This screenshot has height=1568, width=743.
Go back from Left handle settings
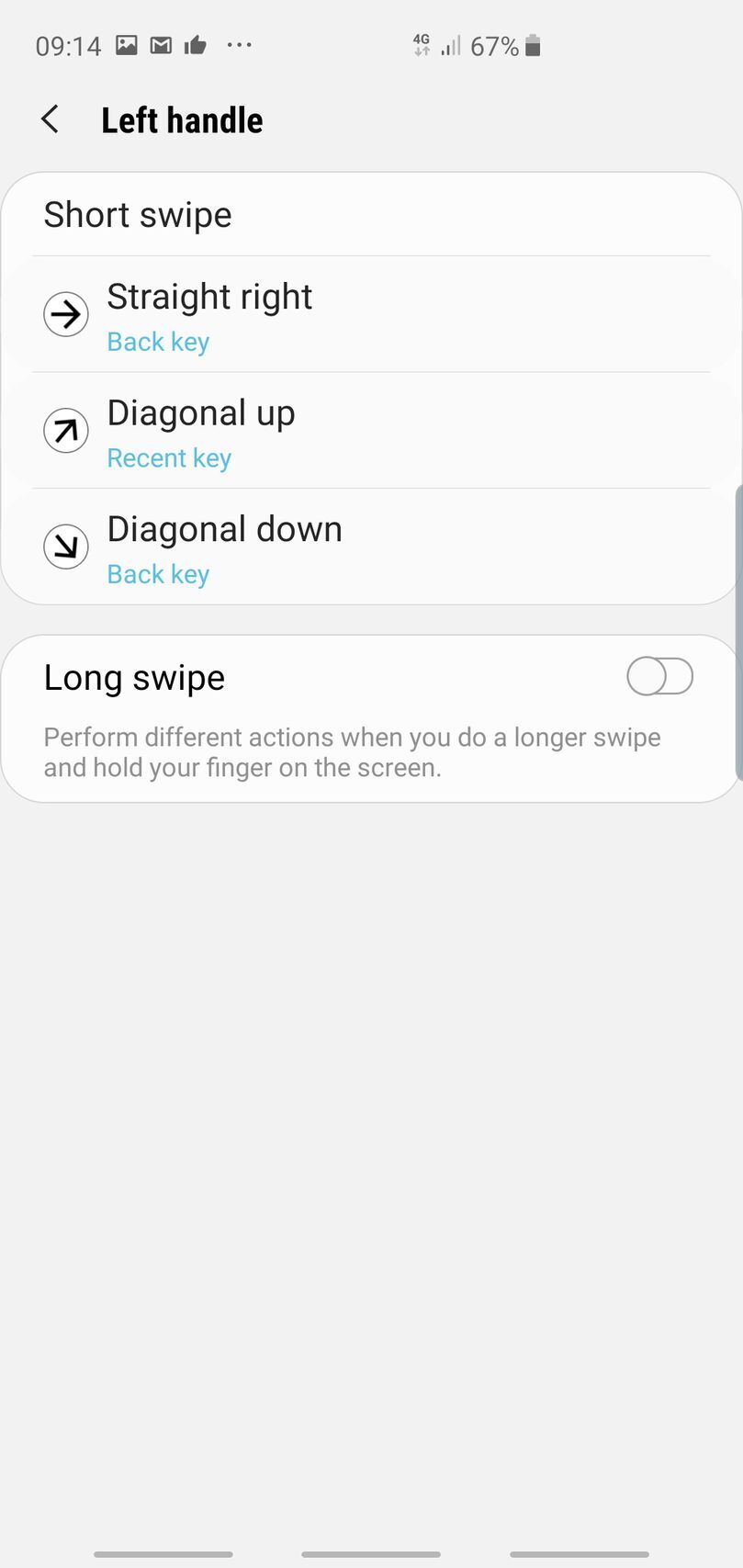pos(51,119)
